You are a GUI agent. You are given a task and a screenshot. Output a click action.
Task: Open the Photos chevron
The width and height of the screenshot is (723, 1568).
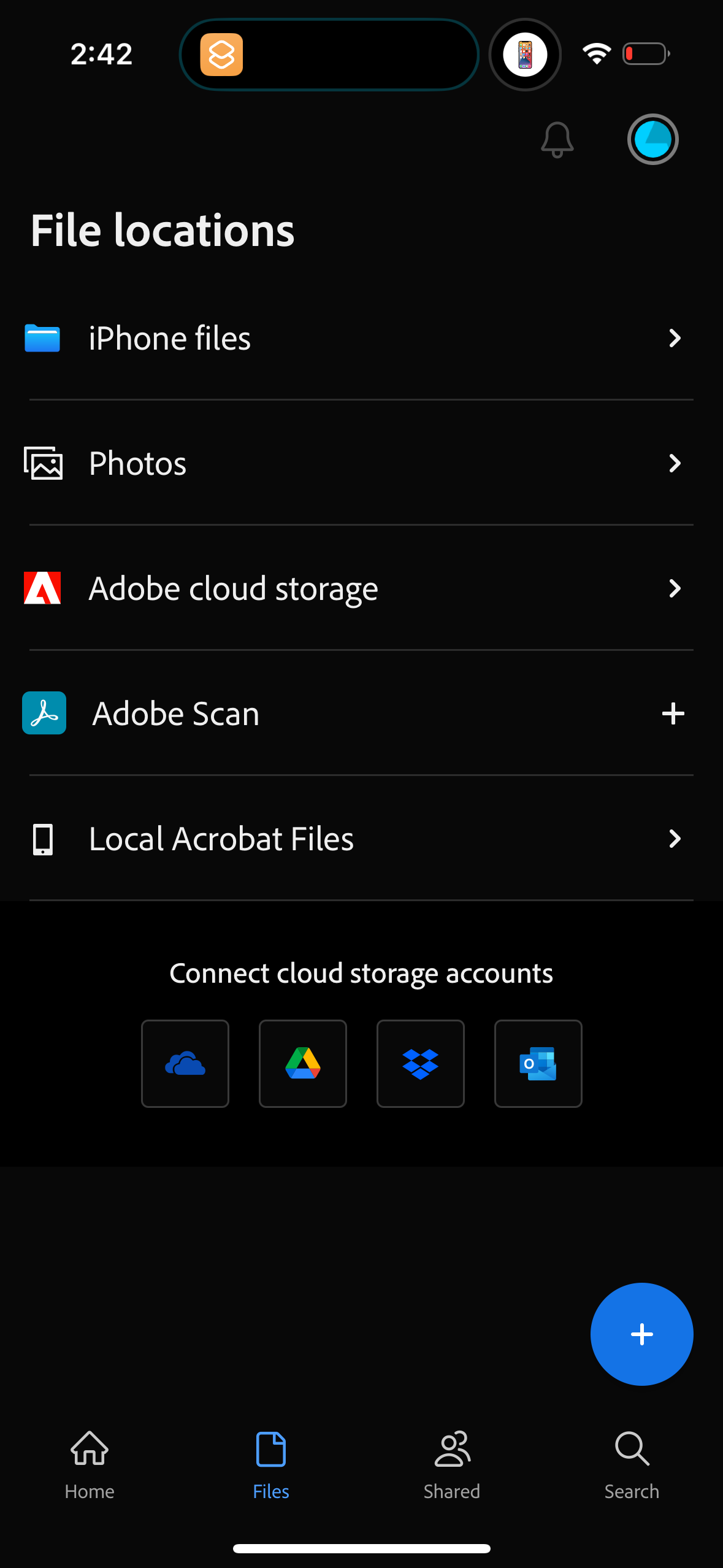click(675, 464)
